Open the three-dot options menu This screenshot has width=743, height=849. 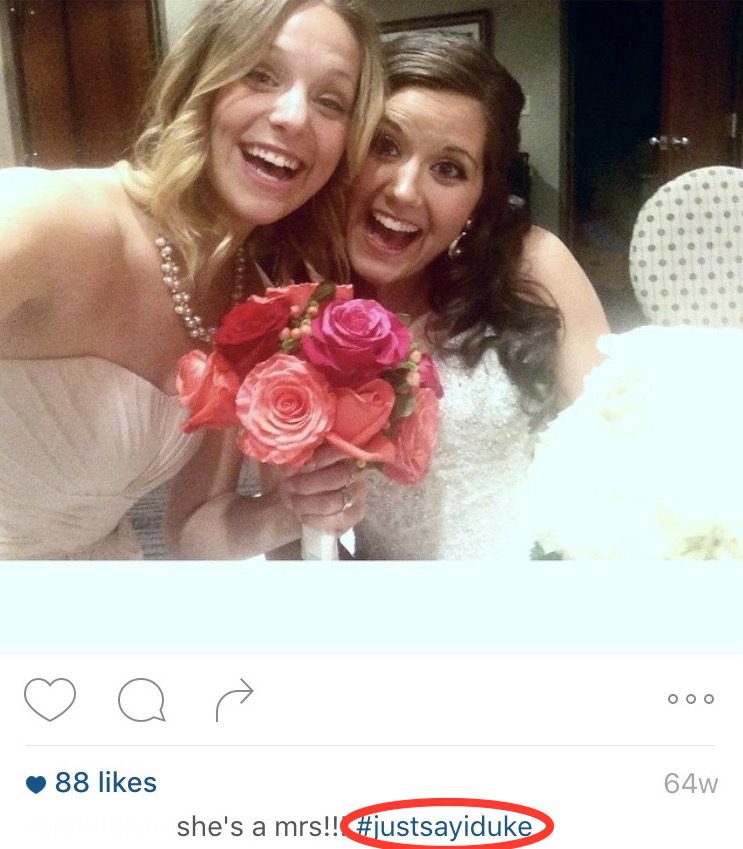pos(691,699)
